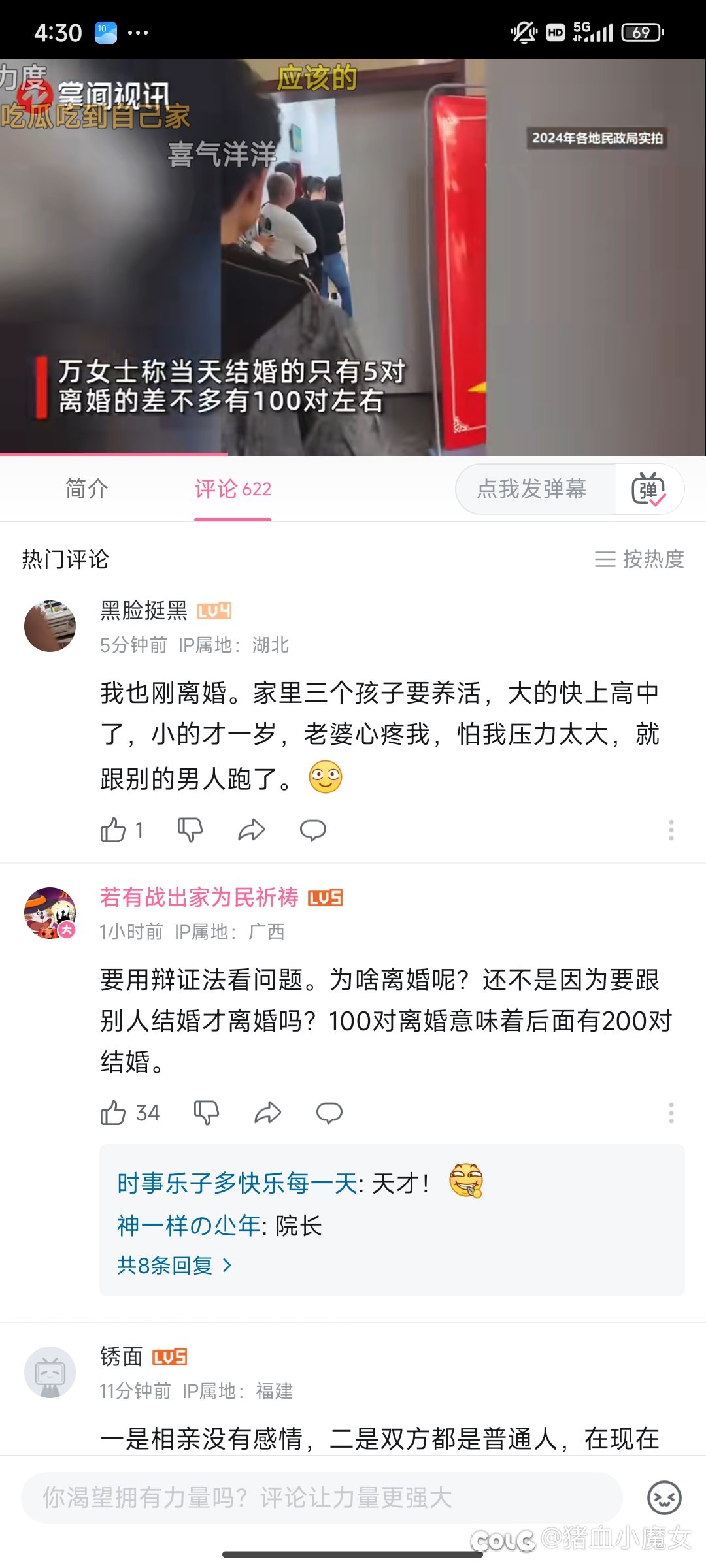
Task: Like 黑脸挺黑's comment
Action: [113, 830]
